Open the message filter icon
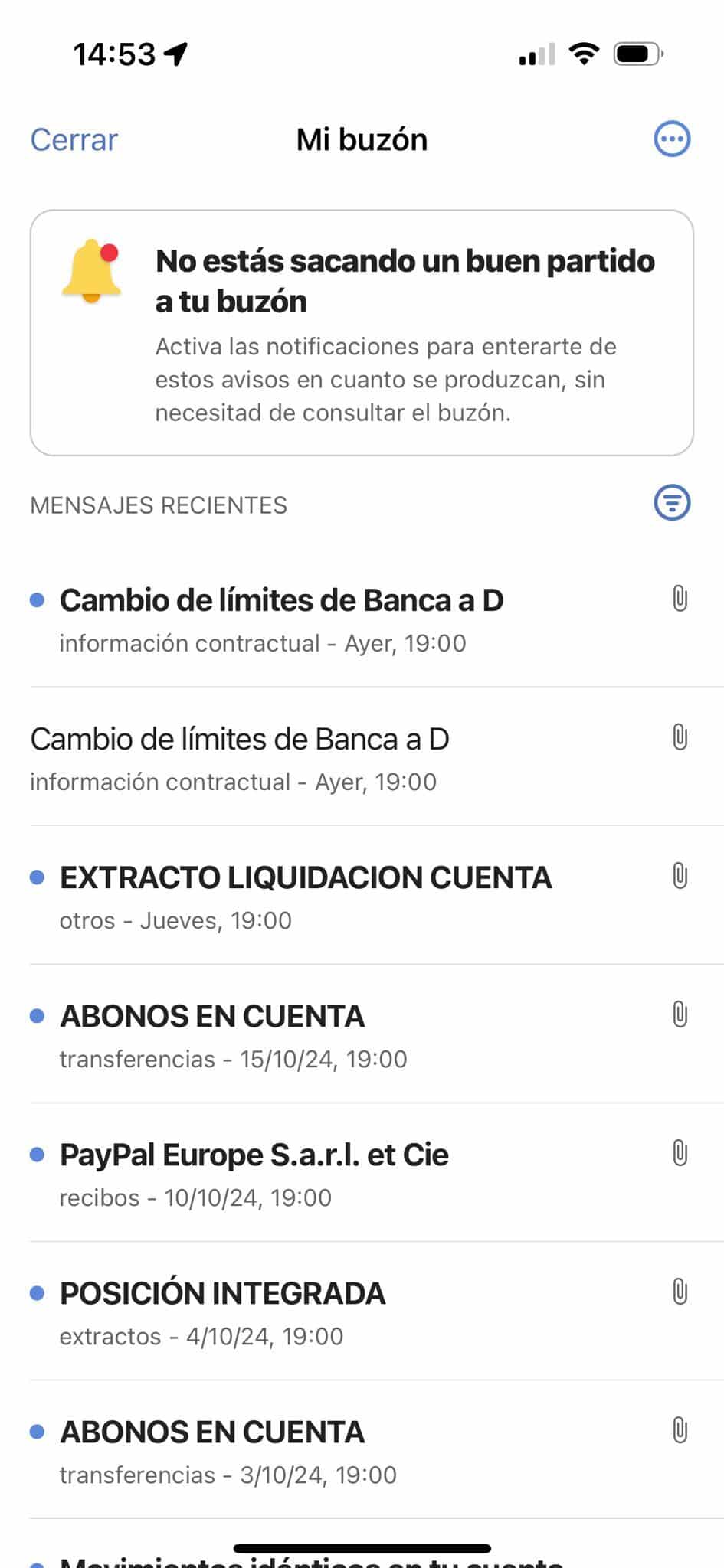The height and width of the screenshot is (1568, 724). [x=672, y=503]
